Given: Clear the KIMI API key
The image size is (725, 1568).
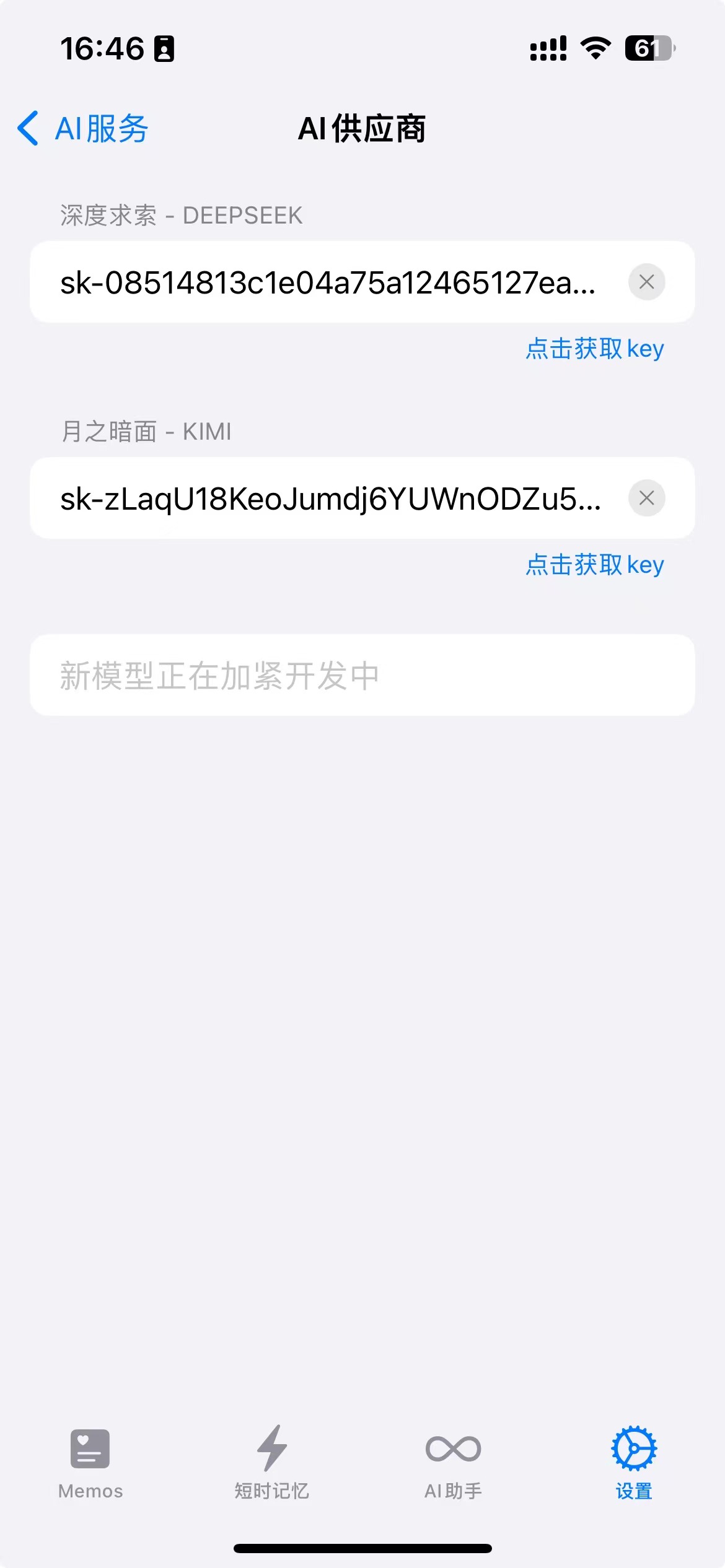Looking at the screenshot, I should click(646, 498).
